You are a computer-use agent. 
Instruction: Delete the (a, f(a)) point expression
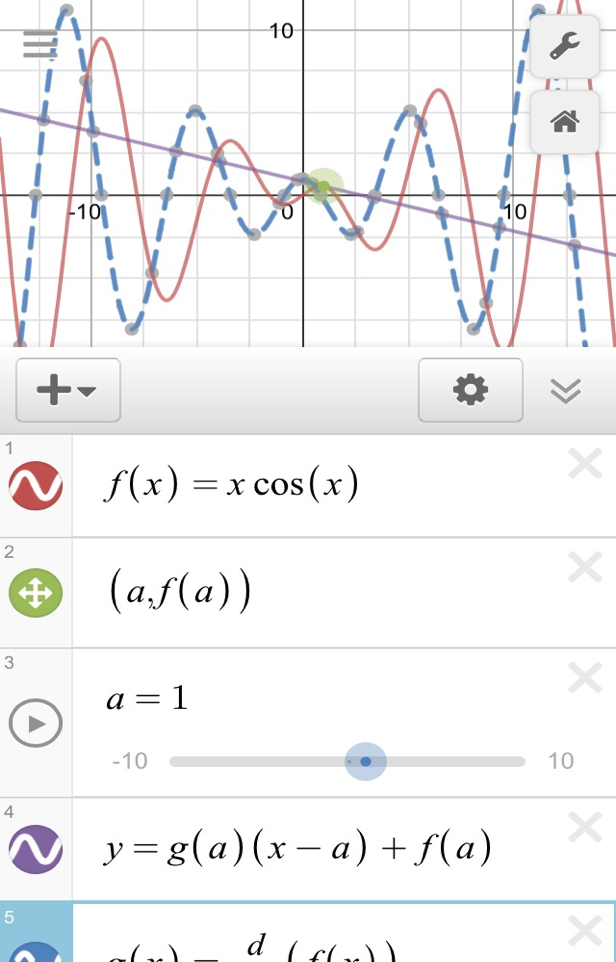coord(584,568)
